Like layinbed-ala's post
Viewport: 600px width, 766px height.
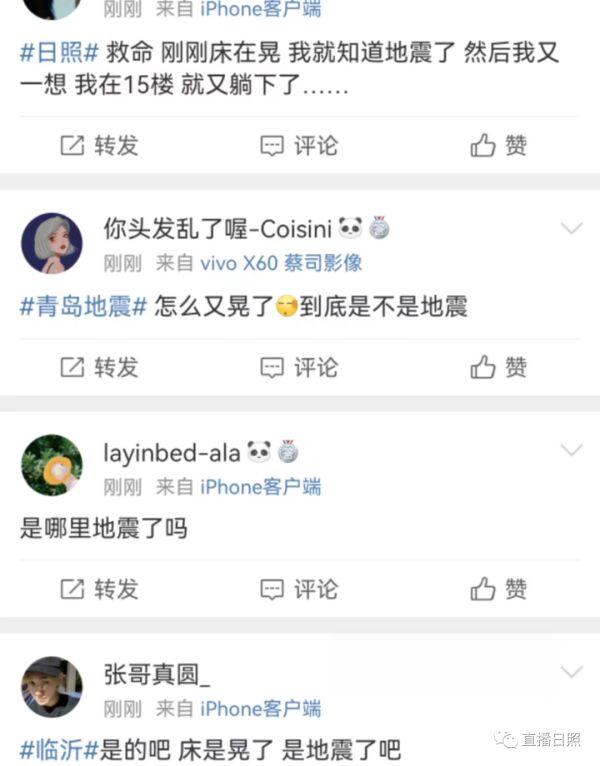tap(499, 588)
